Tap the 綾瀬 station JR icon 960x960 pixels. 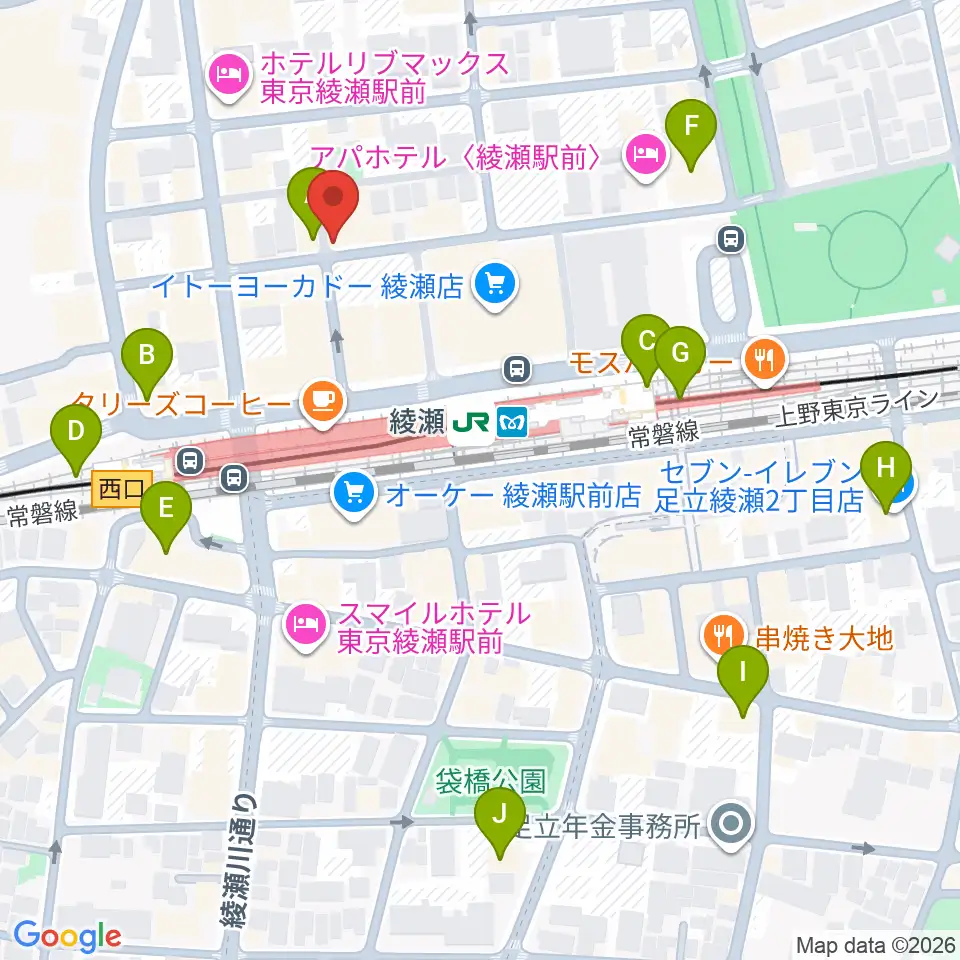tap(471, 423)
